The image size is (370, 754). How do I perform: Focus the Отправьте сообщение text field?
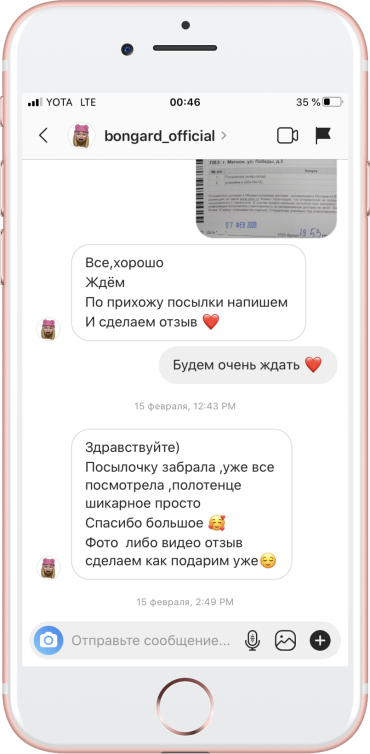[151, 641]
